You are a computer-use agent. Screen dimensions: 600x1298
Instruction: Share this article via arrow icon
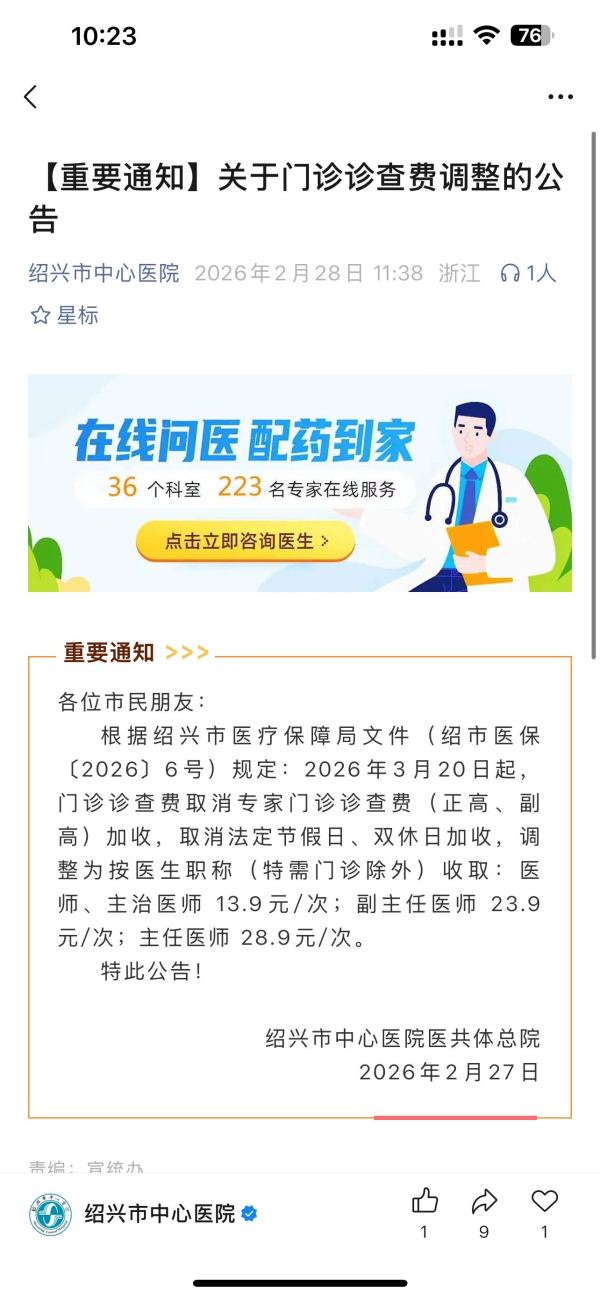point(484,1201)
